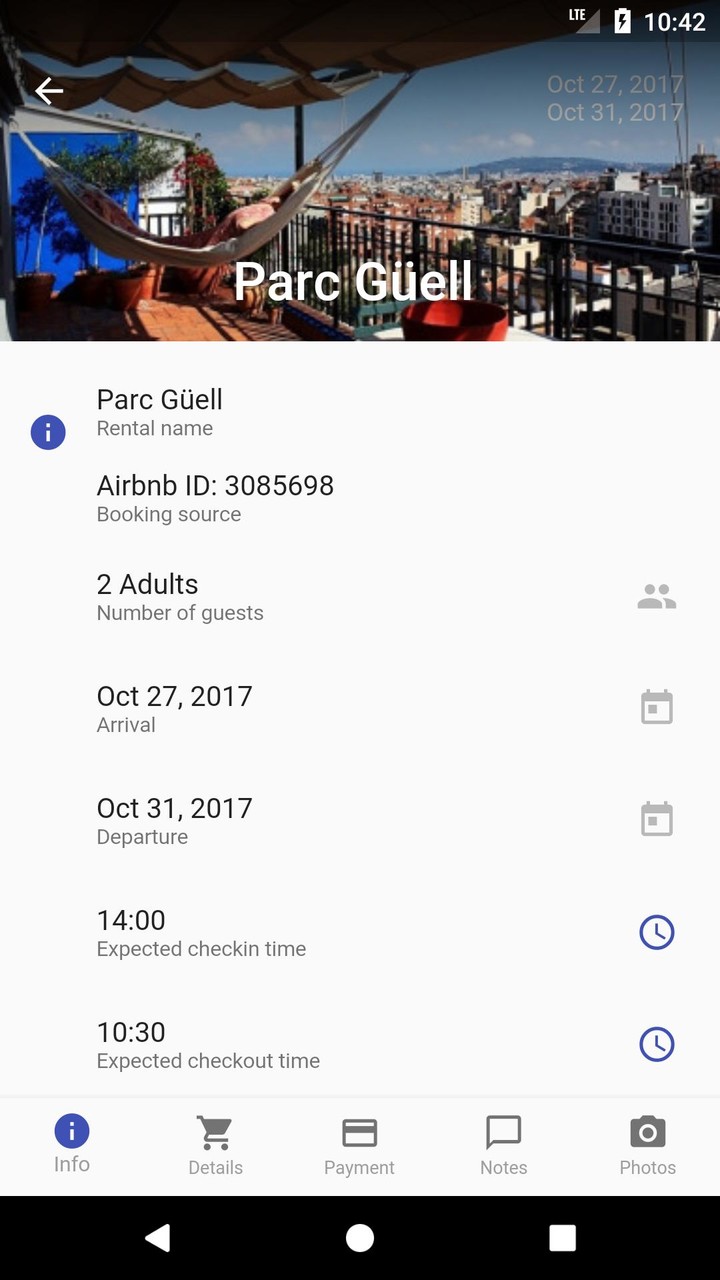Viewport: 720px width, 1280px height.
Task: Go back using the top arrow
Action: tap(49, 91)
